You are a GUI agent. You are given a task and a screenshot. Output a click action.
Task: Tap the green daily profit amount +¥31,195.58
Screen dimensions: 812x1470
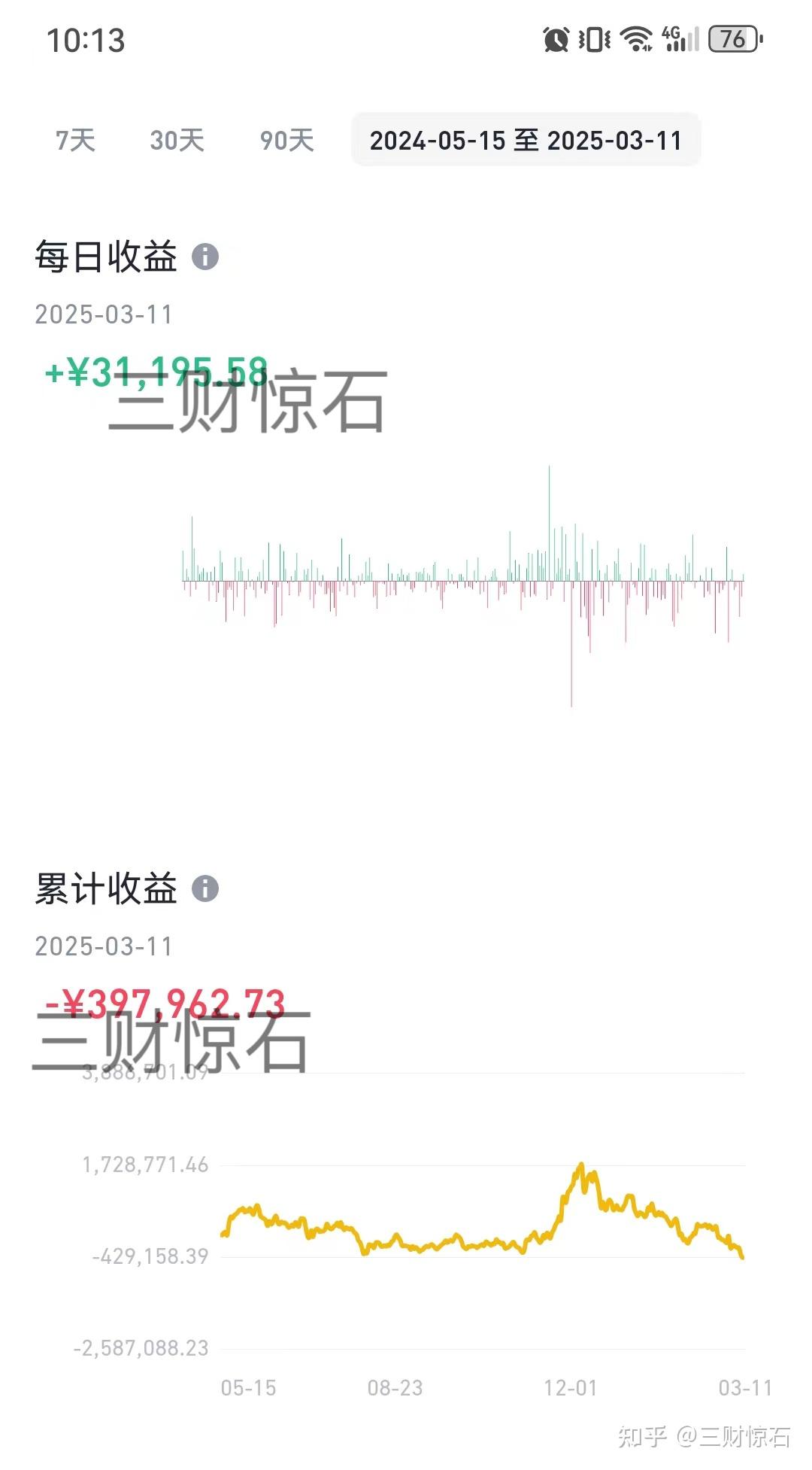[x=159, y=369]
